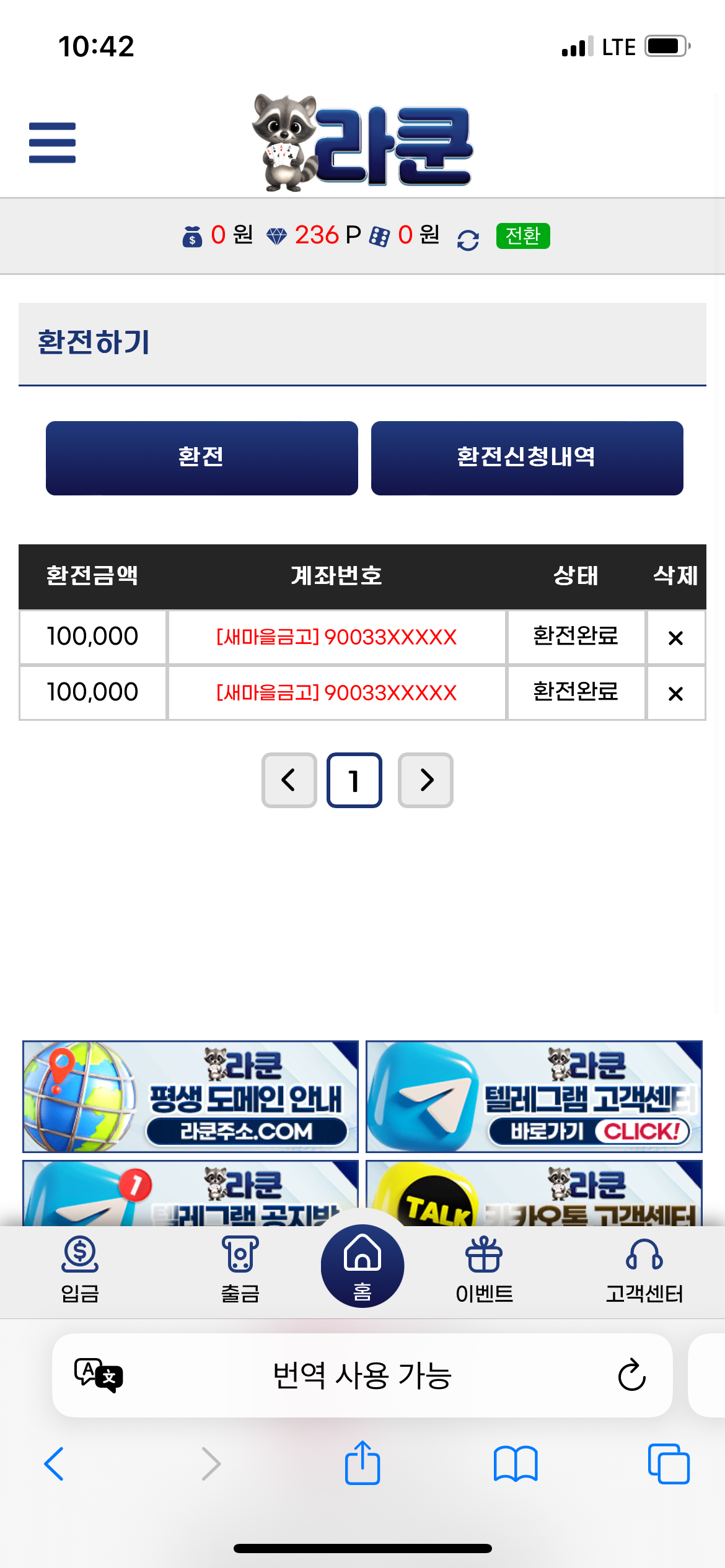This screenshot has width=725, height=1568.
Task: Delete the first 100,000 withdrawal row
Action: point(675,637)
